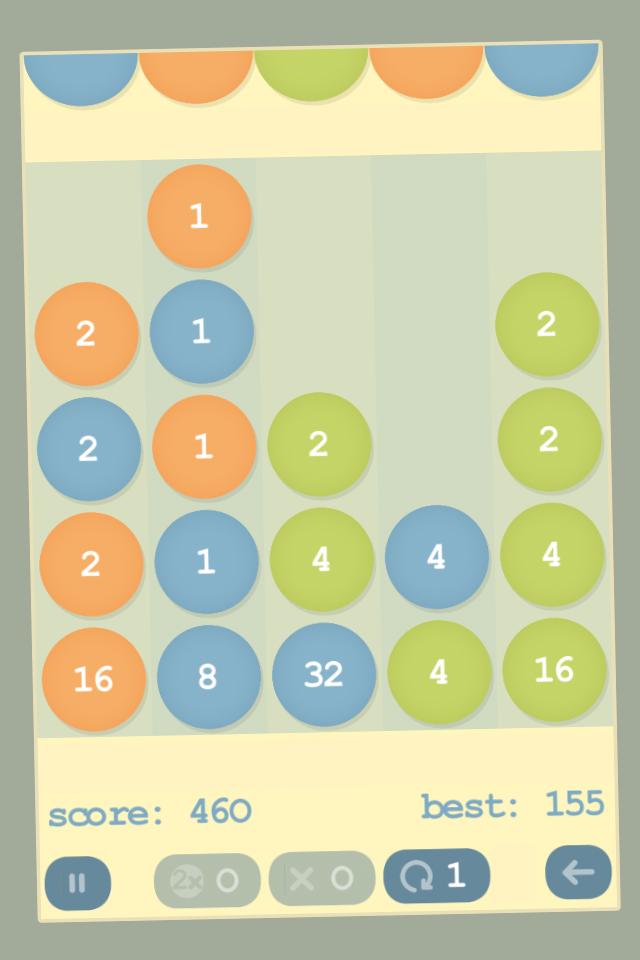Screen dimensions: 640x960
Task: Use the X remove power-up
Action: (321, 878)
